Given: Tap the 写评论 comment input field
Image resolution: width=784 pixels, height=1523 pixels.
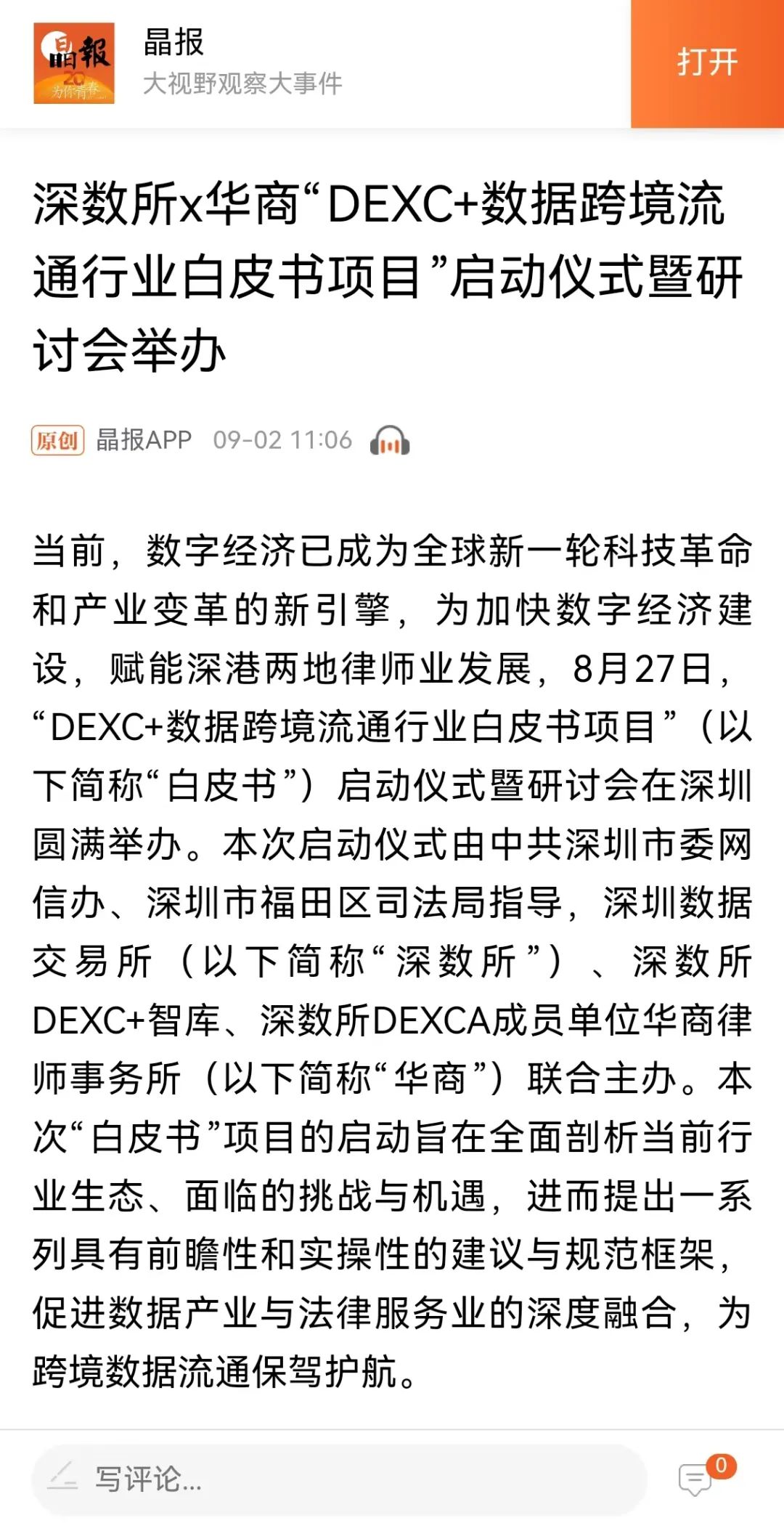Looking at the screenshot, I should 339,1479.
